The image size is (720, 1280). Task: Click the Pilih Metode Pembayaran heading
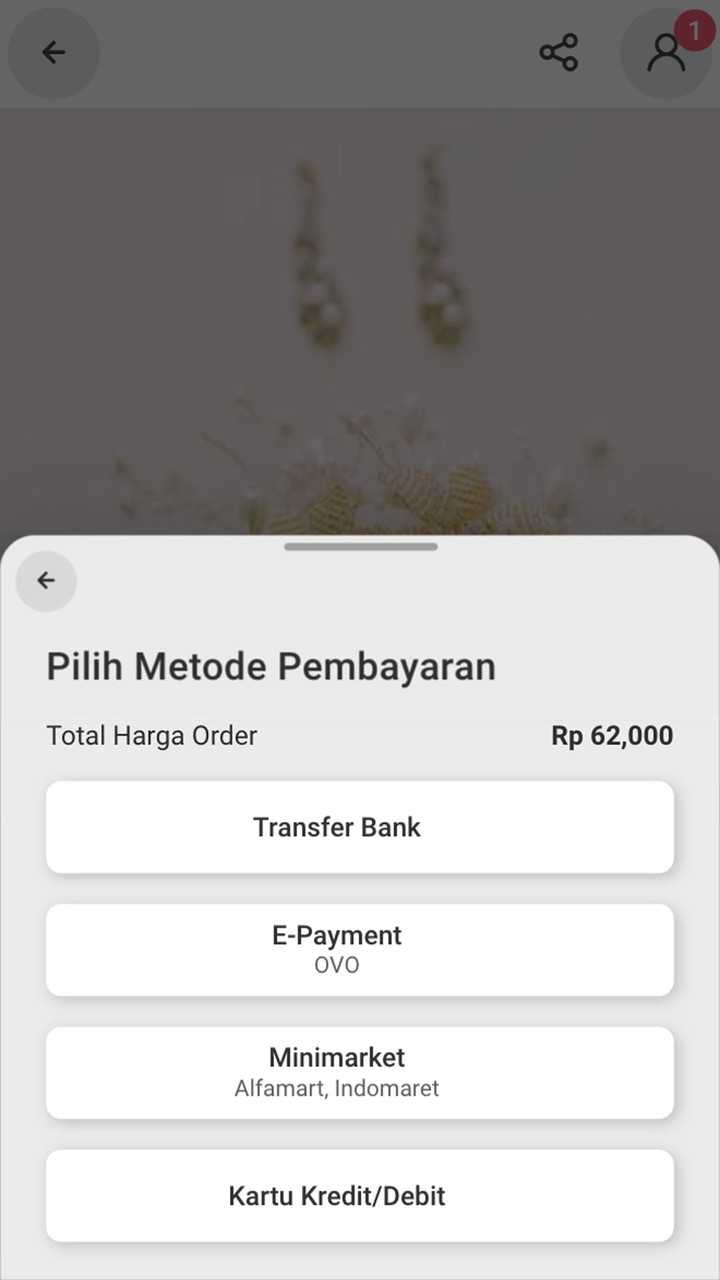tap(270, 665)
